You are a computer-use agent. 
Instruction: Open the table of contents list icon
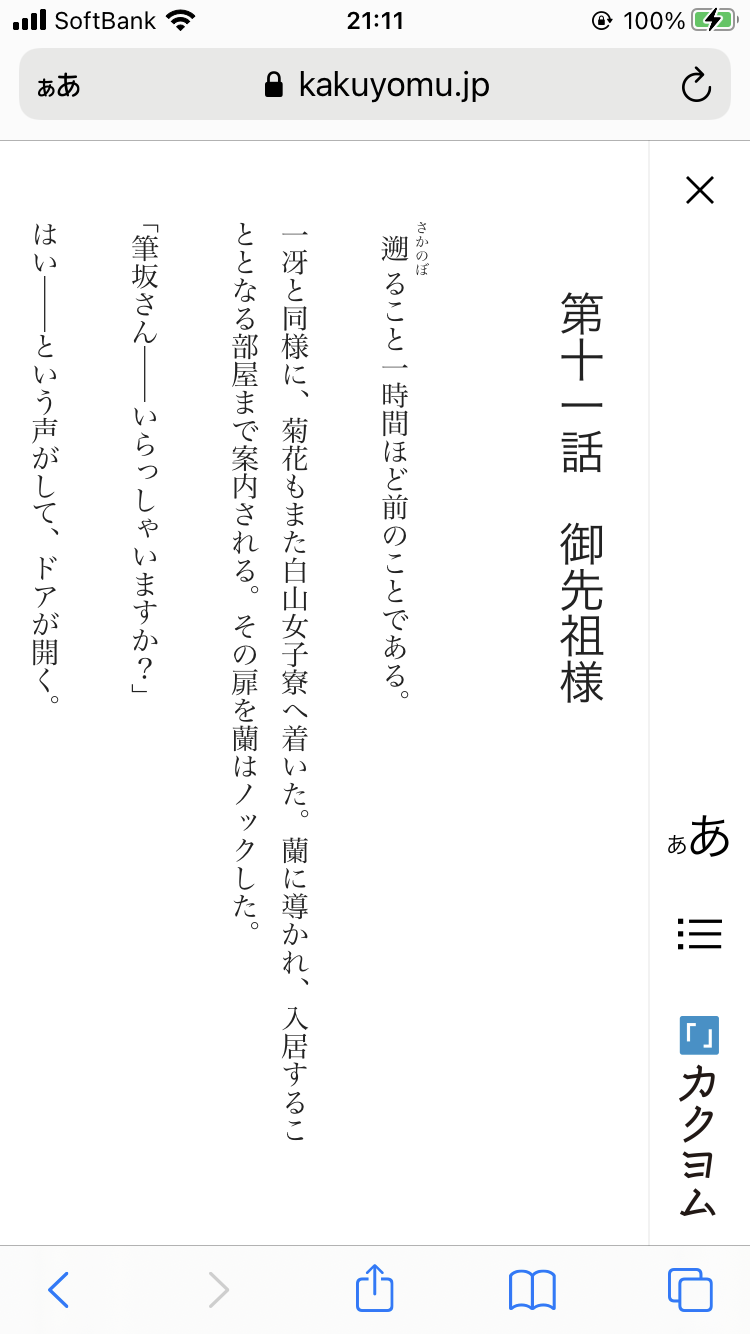(699, 933)
